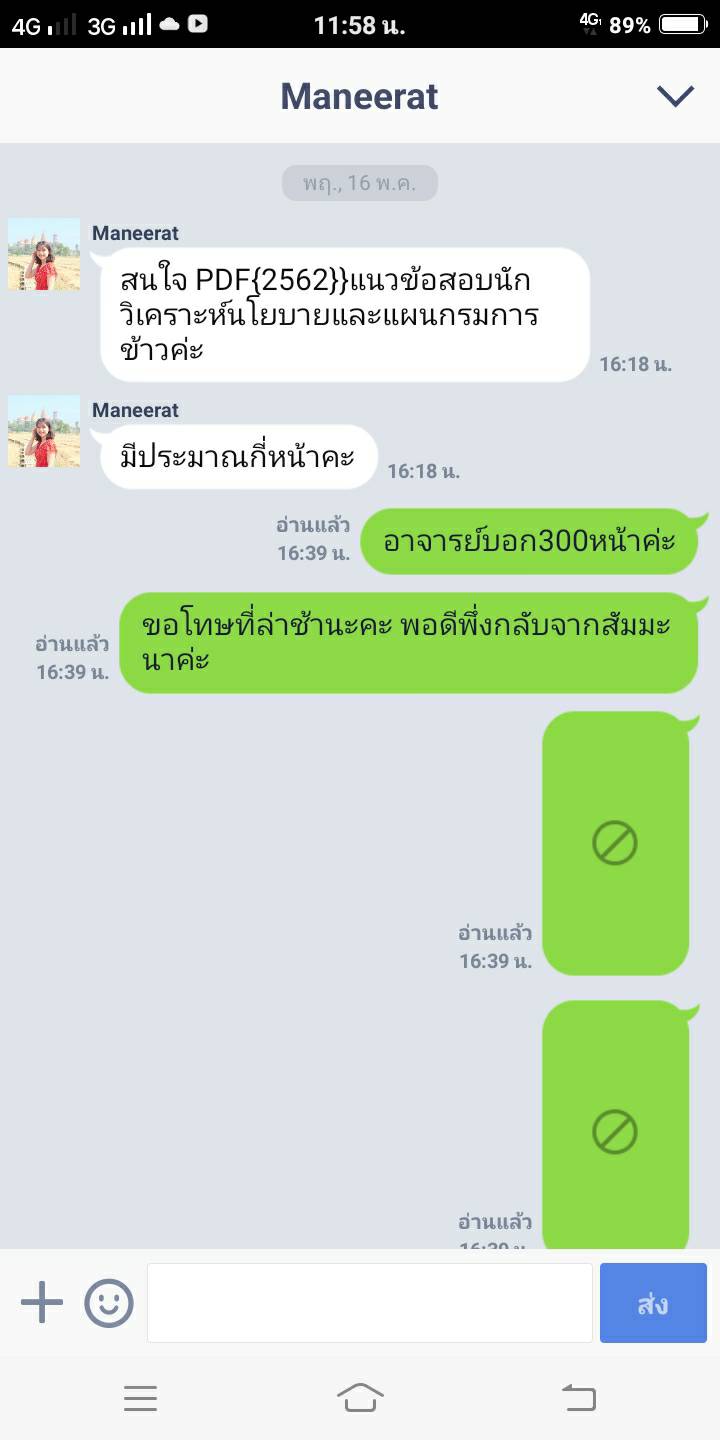Tap the system back navigation button

(x=578, y=1397)
